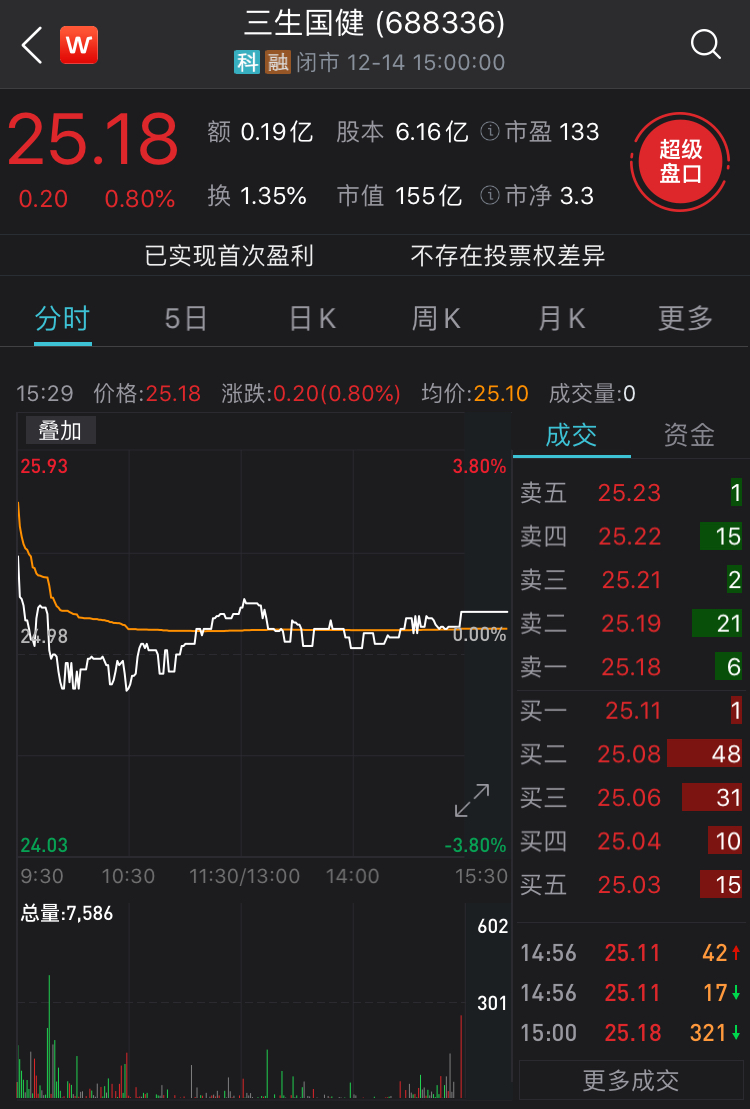
Task: Select the 周K chart tab
Action: (x=436, y=319)
